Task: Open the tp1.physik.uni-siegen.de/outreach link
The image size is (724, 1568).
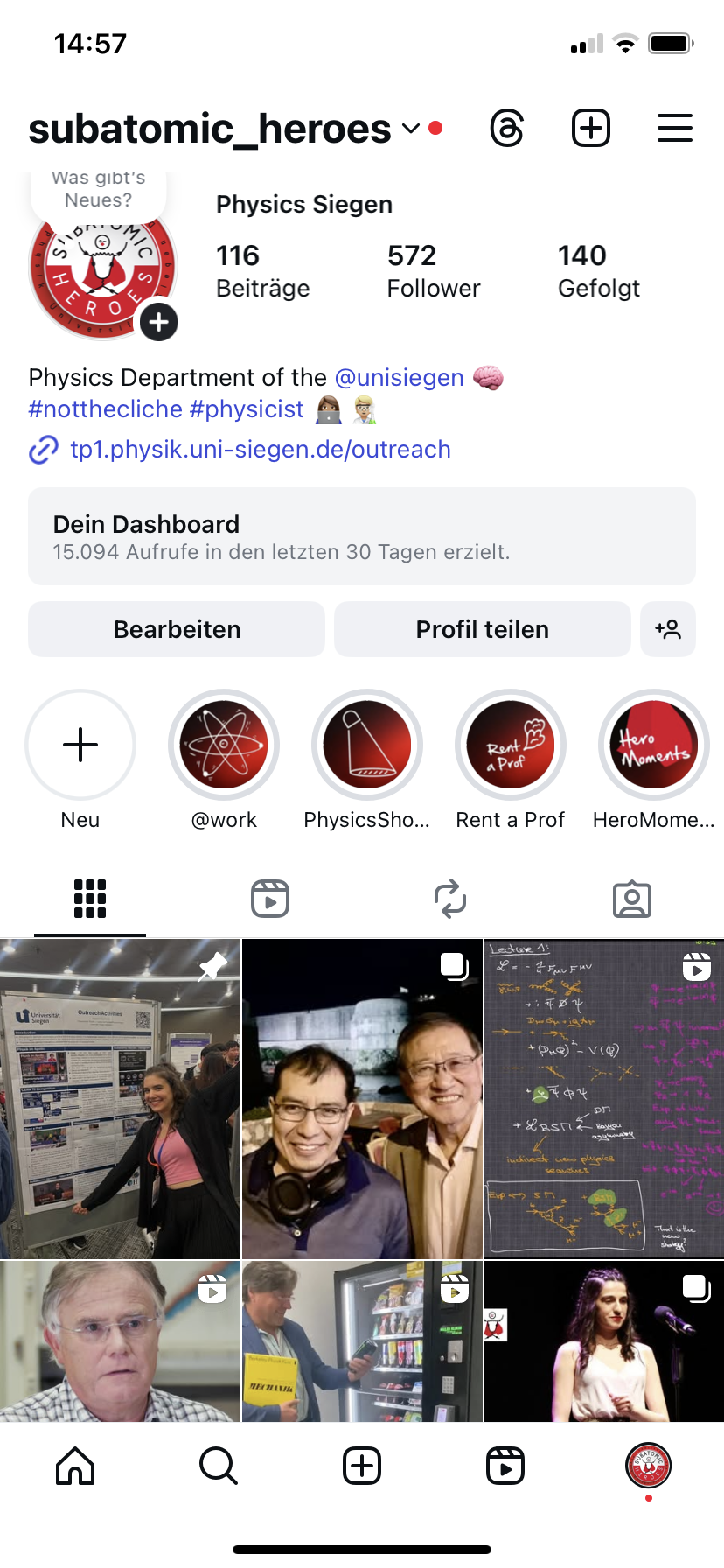Action: pos(261,449)
